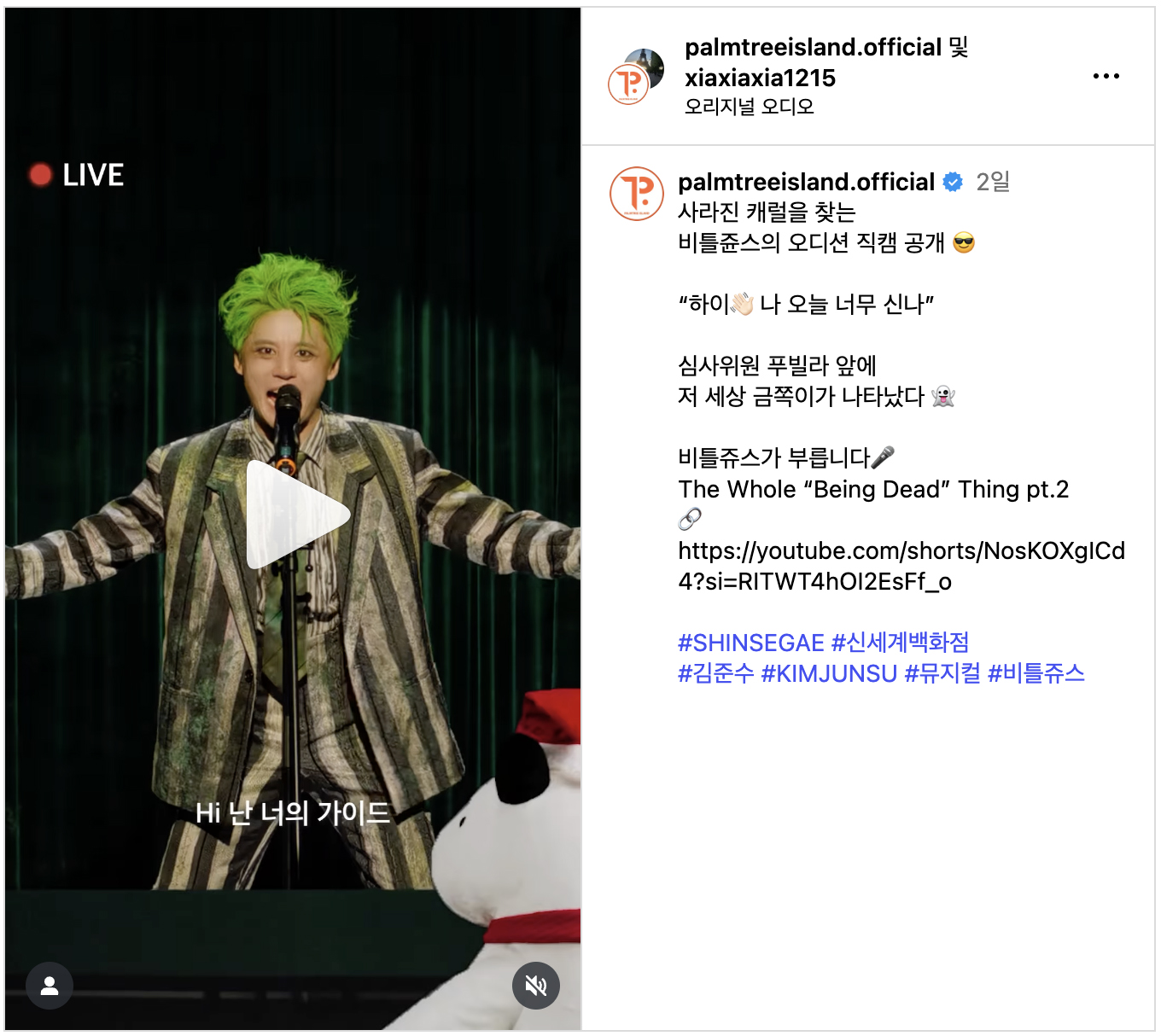The image size is (1161, 1036).
Task: Open palmtreeisland.official profile from header
Action: pos(812,47)
